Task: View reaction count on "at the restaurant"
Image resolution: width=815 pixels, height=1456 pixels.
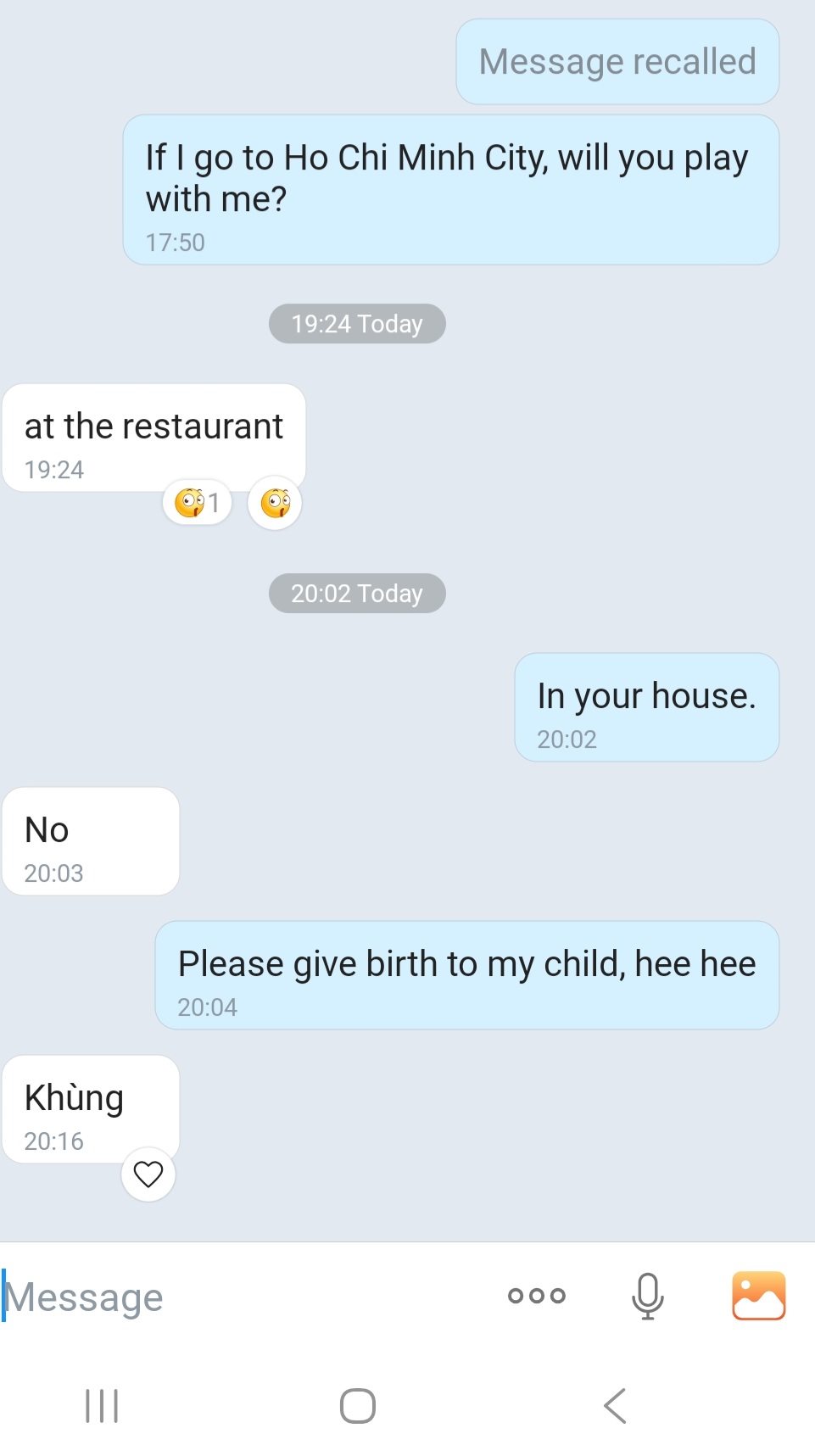Action: coord(197,503)
